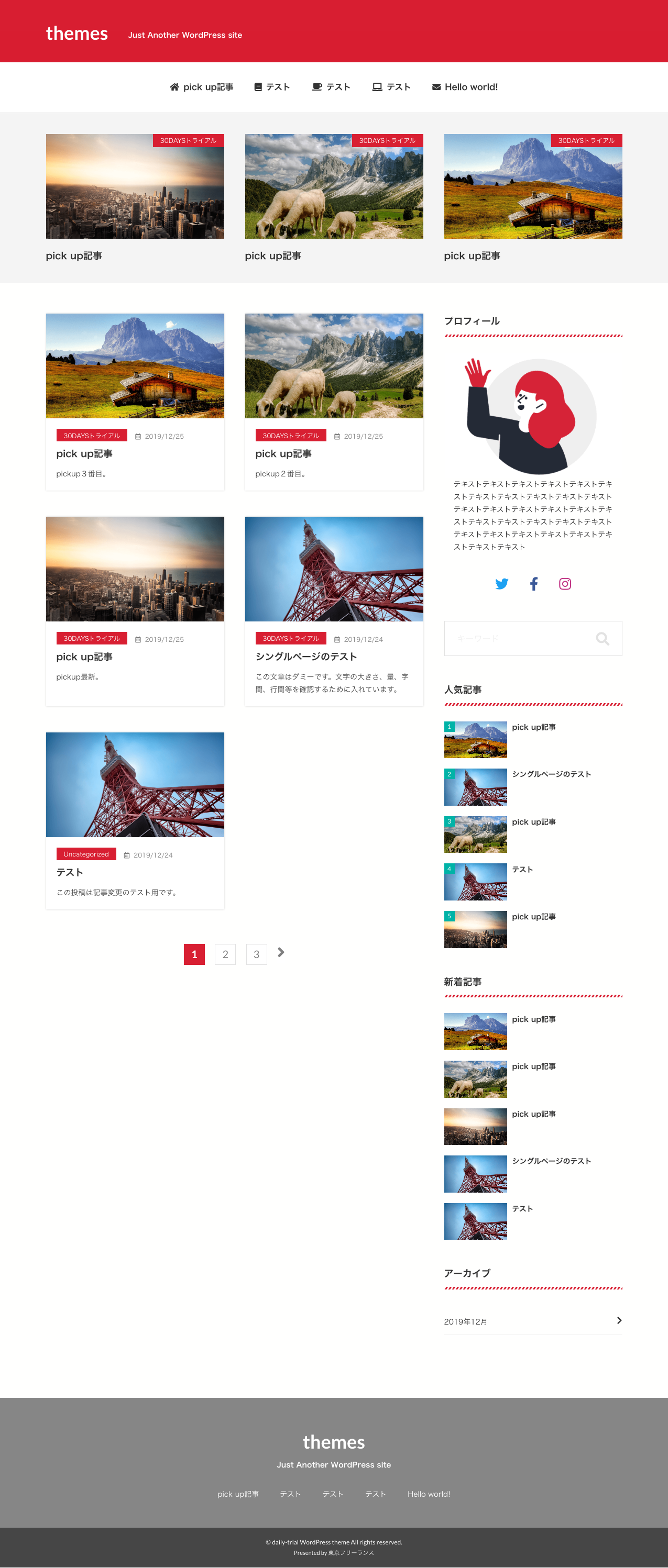Image resolution: width=668 pixels, height=1568 pixels.
Task: Open the Twitter profile icon
Action: click(501, 584)
